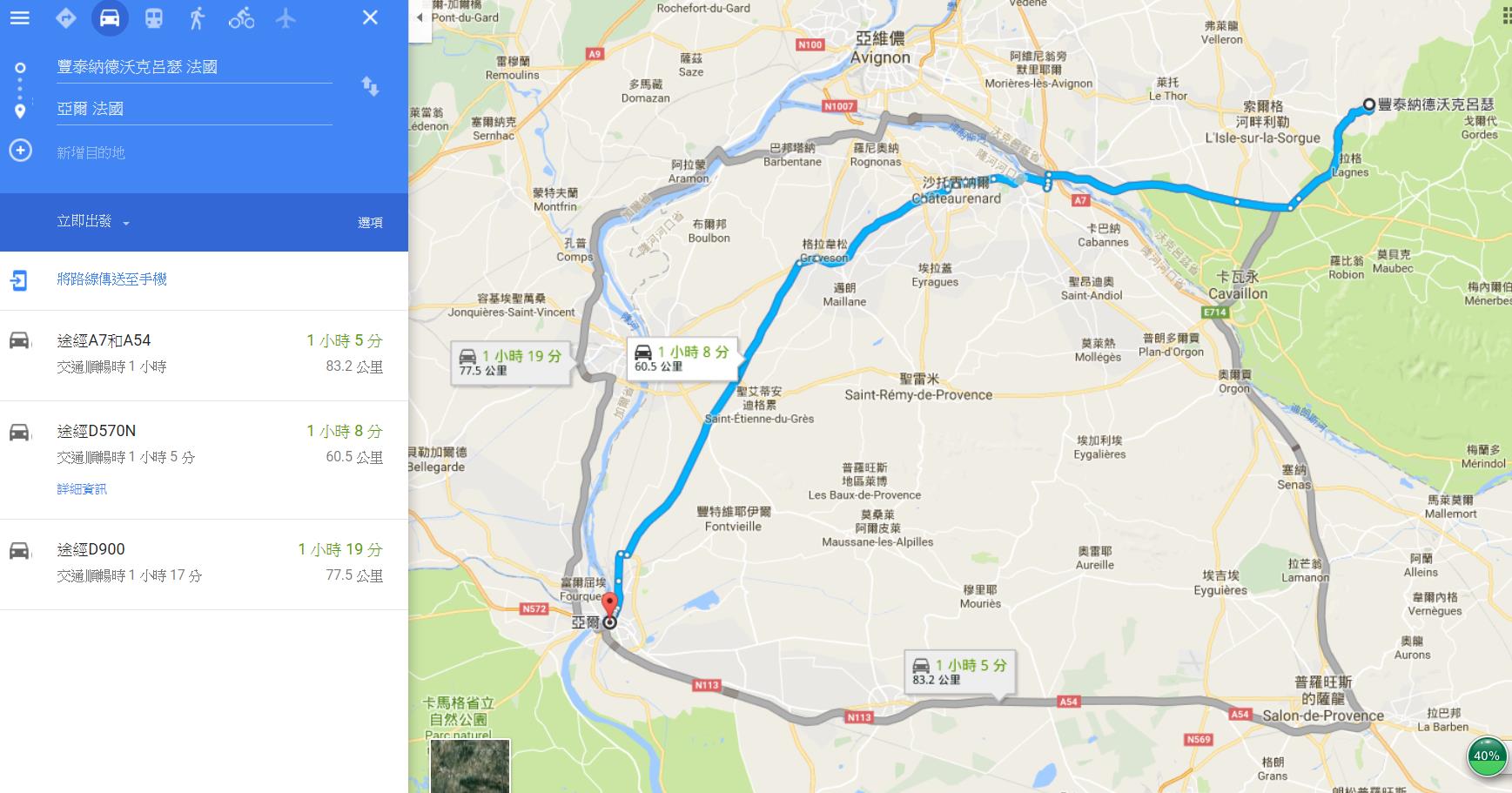Close the directions panel

[x=370, y=17]
